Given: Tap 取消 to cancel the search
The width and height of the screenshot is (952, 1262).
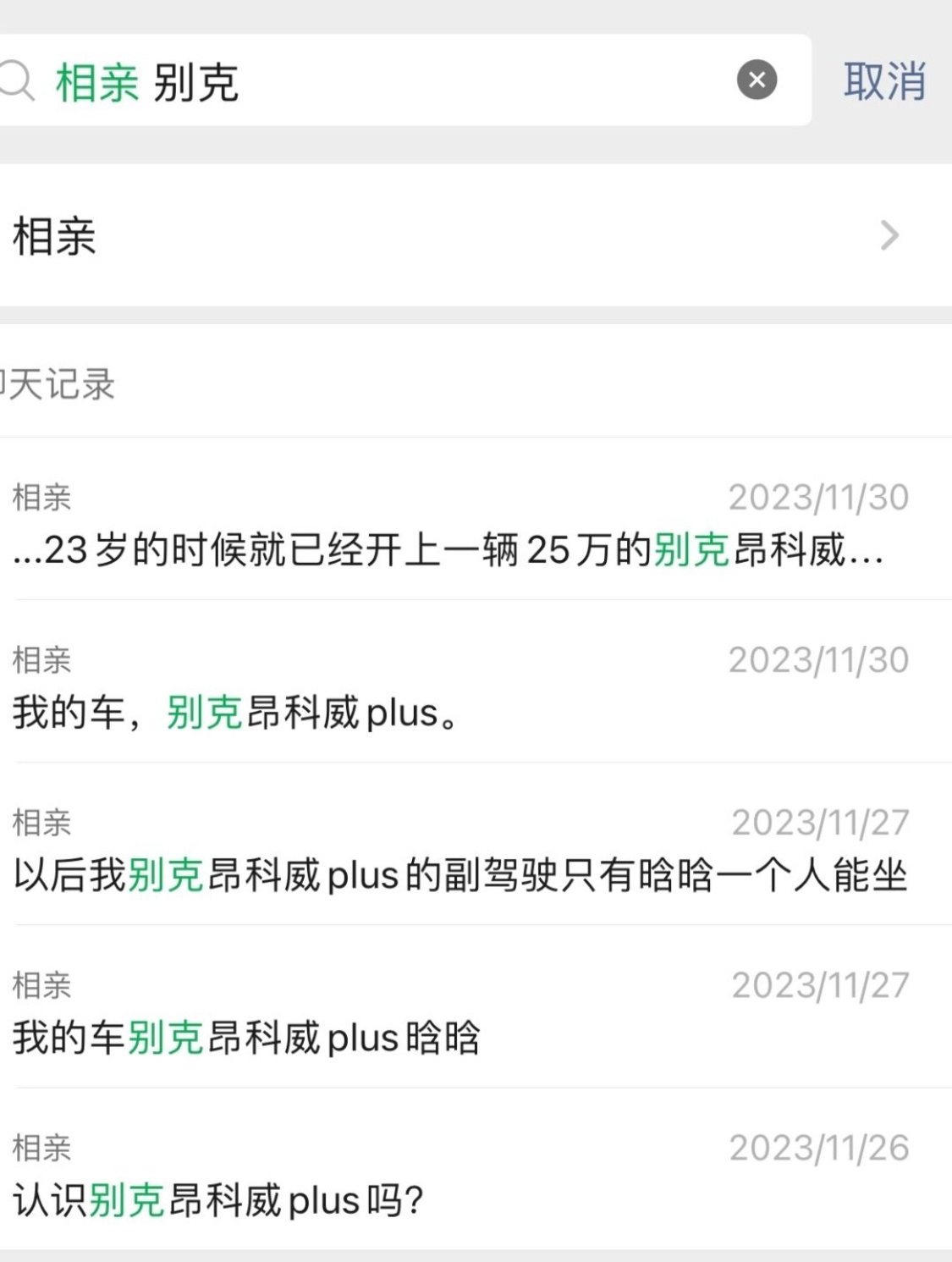Looking at the screenshot, I should click(884, 82).
